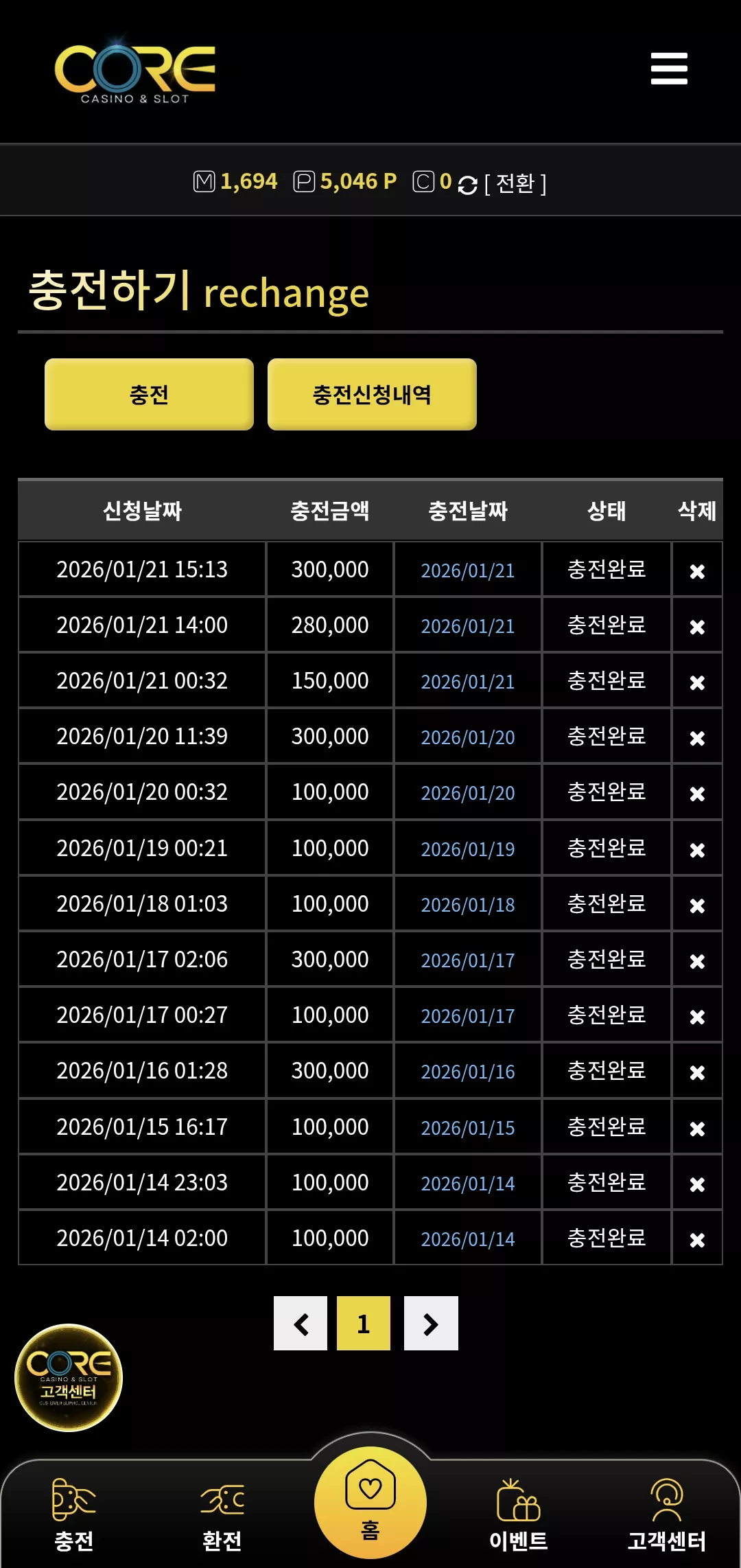The width and height of the screenshot is (741, 1568).
Task: Select page 1 in pagination
Action: click(x=364, y=1324)
